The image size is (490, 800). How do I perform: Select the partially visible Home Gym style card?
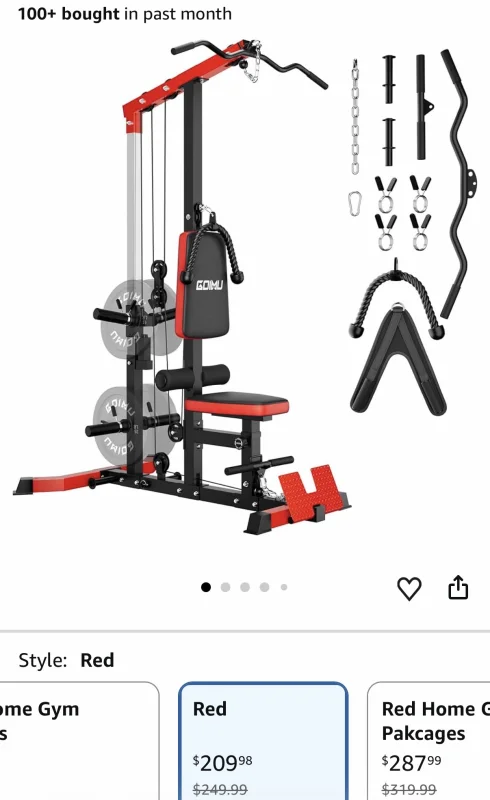[79, 741]
